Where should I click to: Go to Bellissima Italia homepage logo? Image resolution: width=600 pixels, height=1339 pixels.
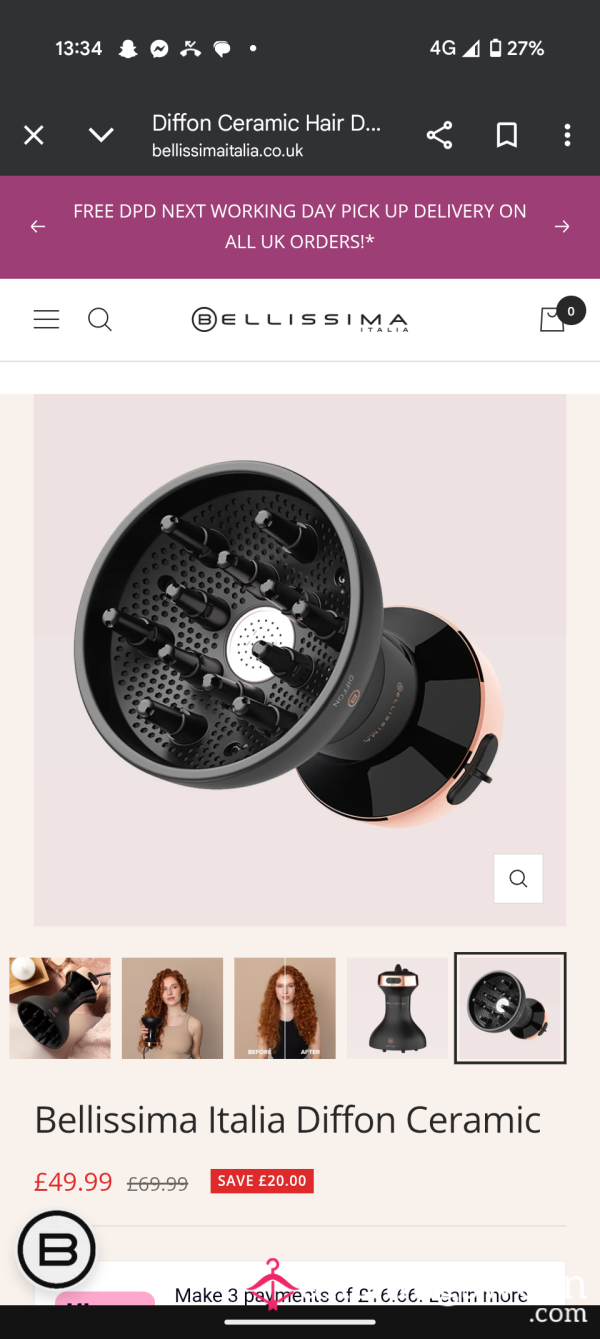pyautogui.click(x=300, y=320)
